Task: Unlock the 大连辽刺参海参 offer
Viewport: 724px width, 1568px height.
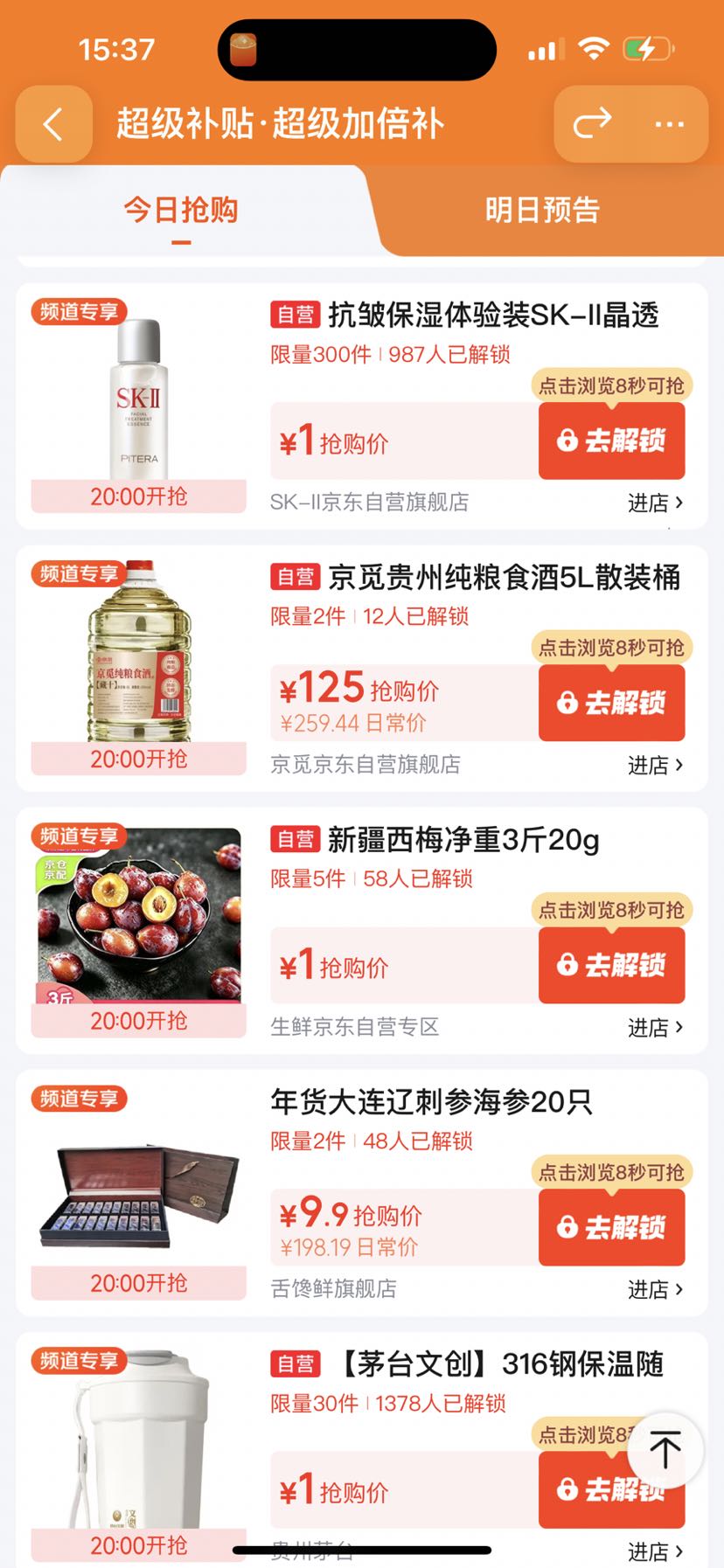Action: coord(611,1227)
